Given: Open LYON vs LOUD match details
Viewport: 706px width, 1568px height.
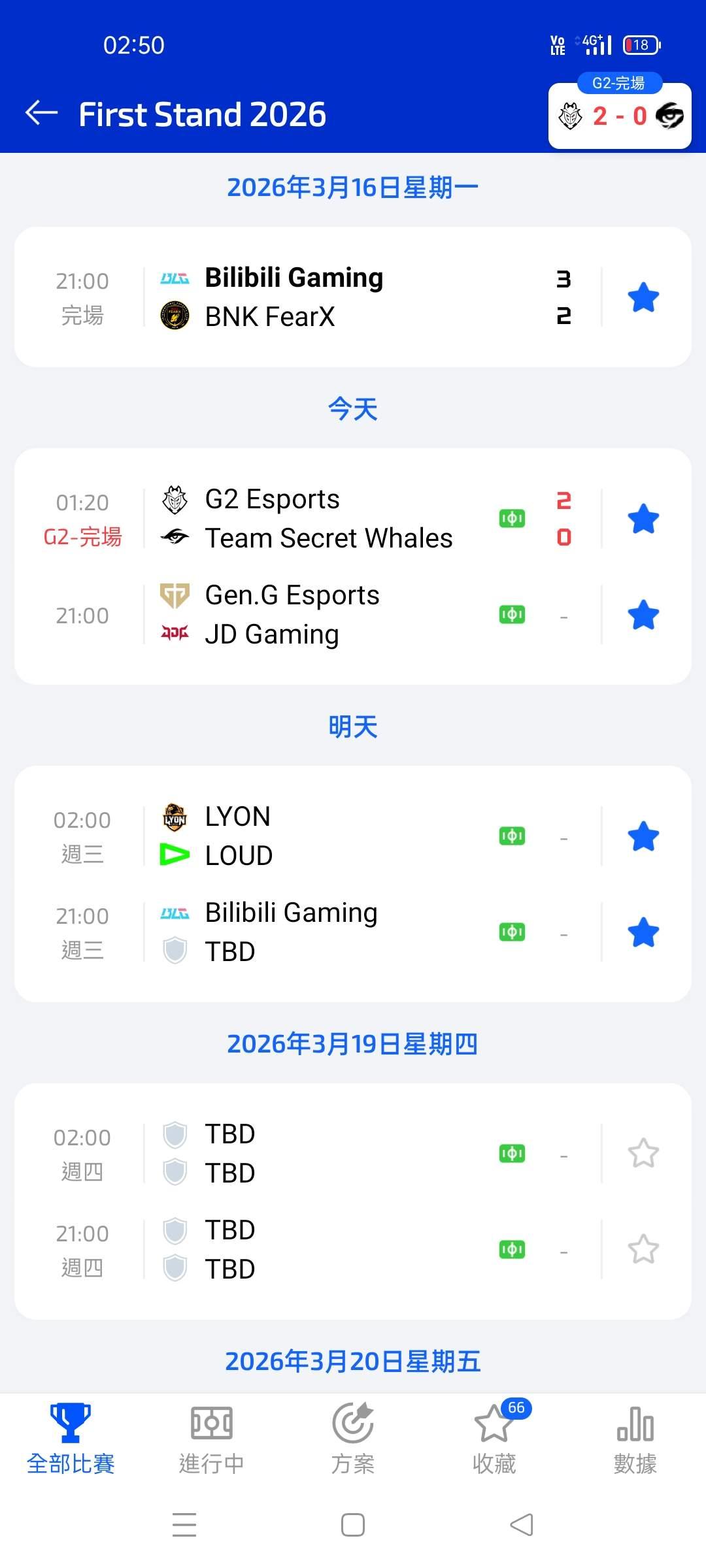Looking at the screenshot, I should [327, 836].
